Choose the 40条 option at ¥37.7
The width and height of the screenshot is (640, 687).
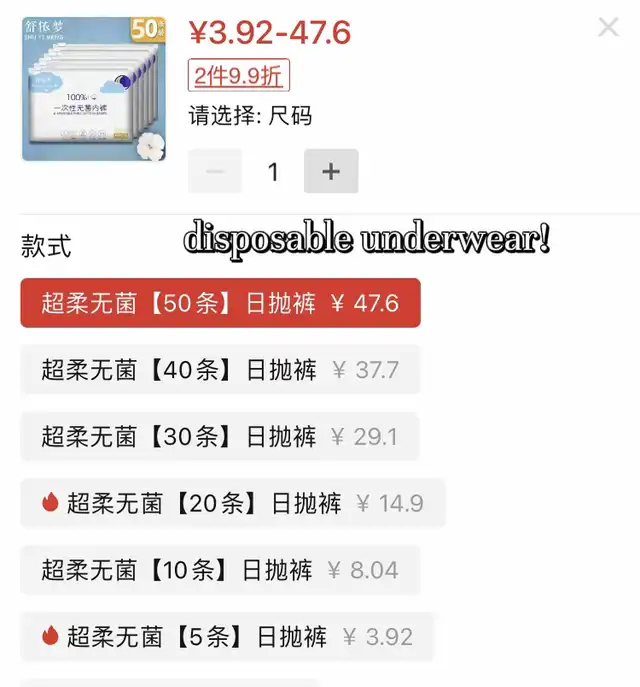coord(220,370)
